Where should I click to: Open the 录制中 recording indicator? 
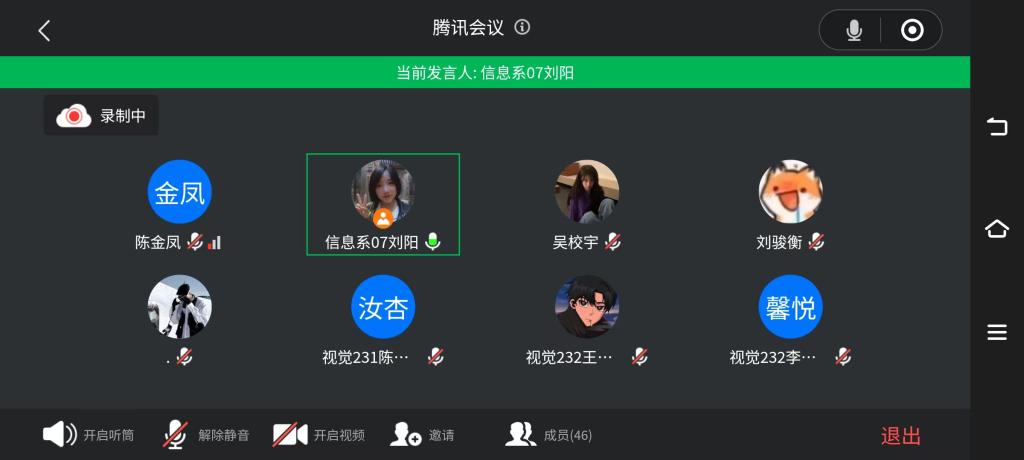point(101,116)
